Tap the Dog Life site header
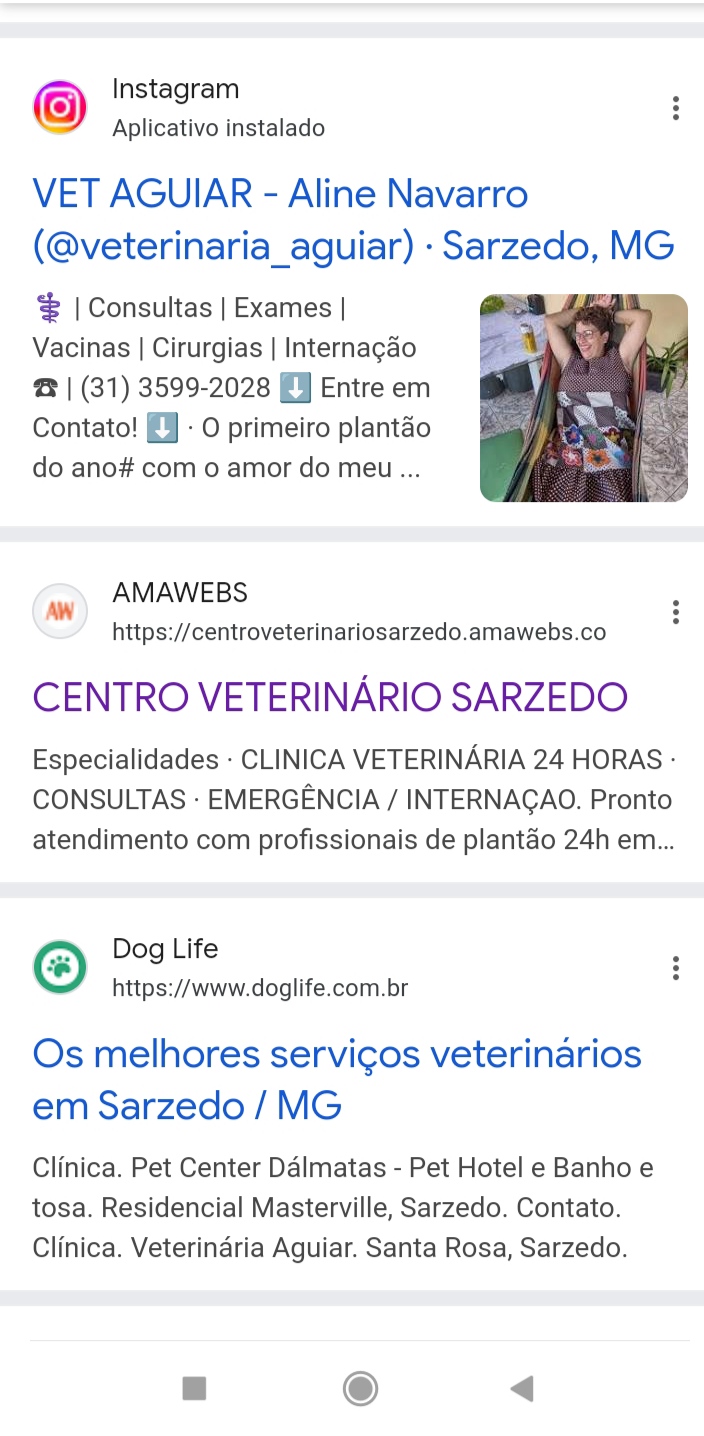Screen dimensions: 704x1436 (221, 967)
